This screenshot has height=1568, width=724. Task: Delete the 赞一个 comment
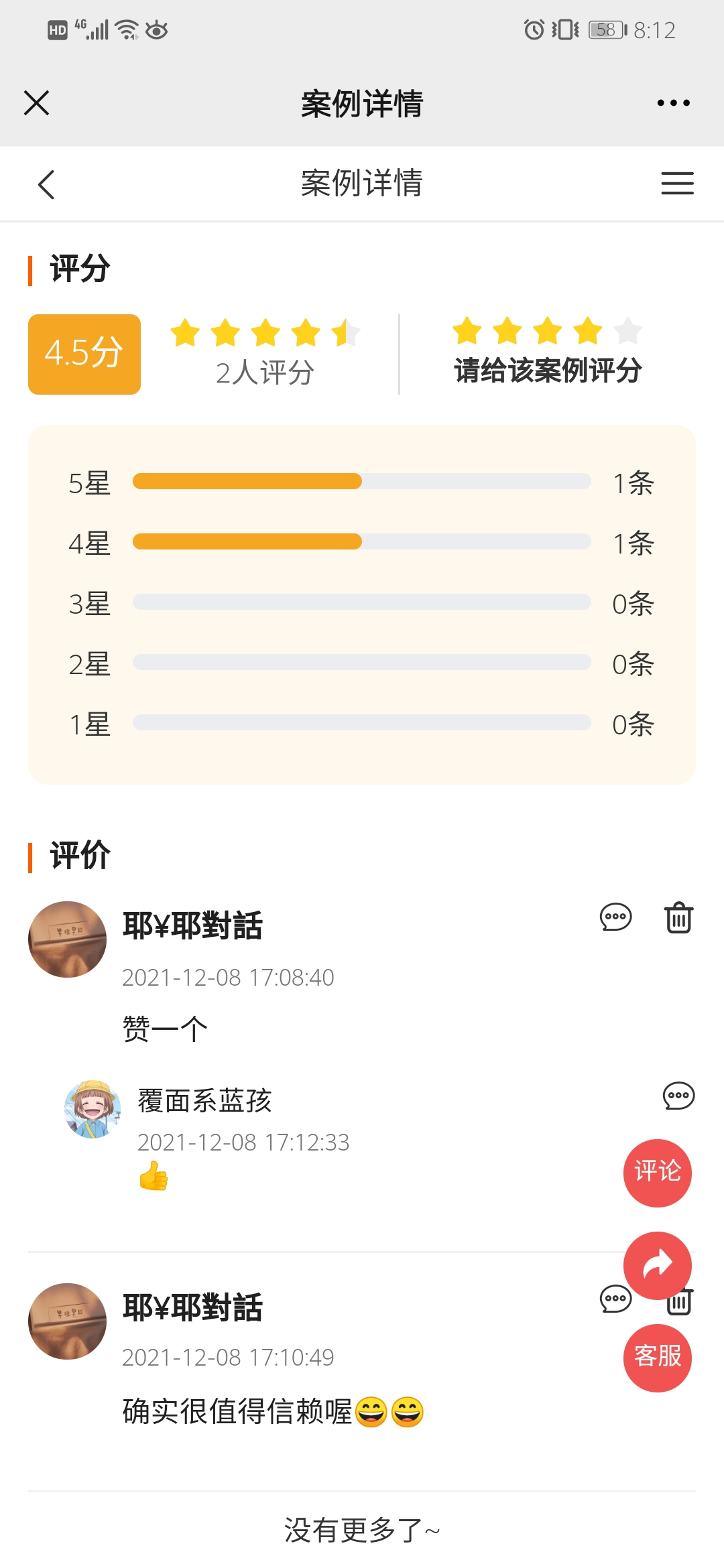click(678, 917)
